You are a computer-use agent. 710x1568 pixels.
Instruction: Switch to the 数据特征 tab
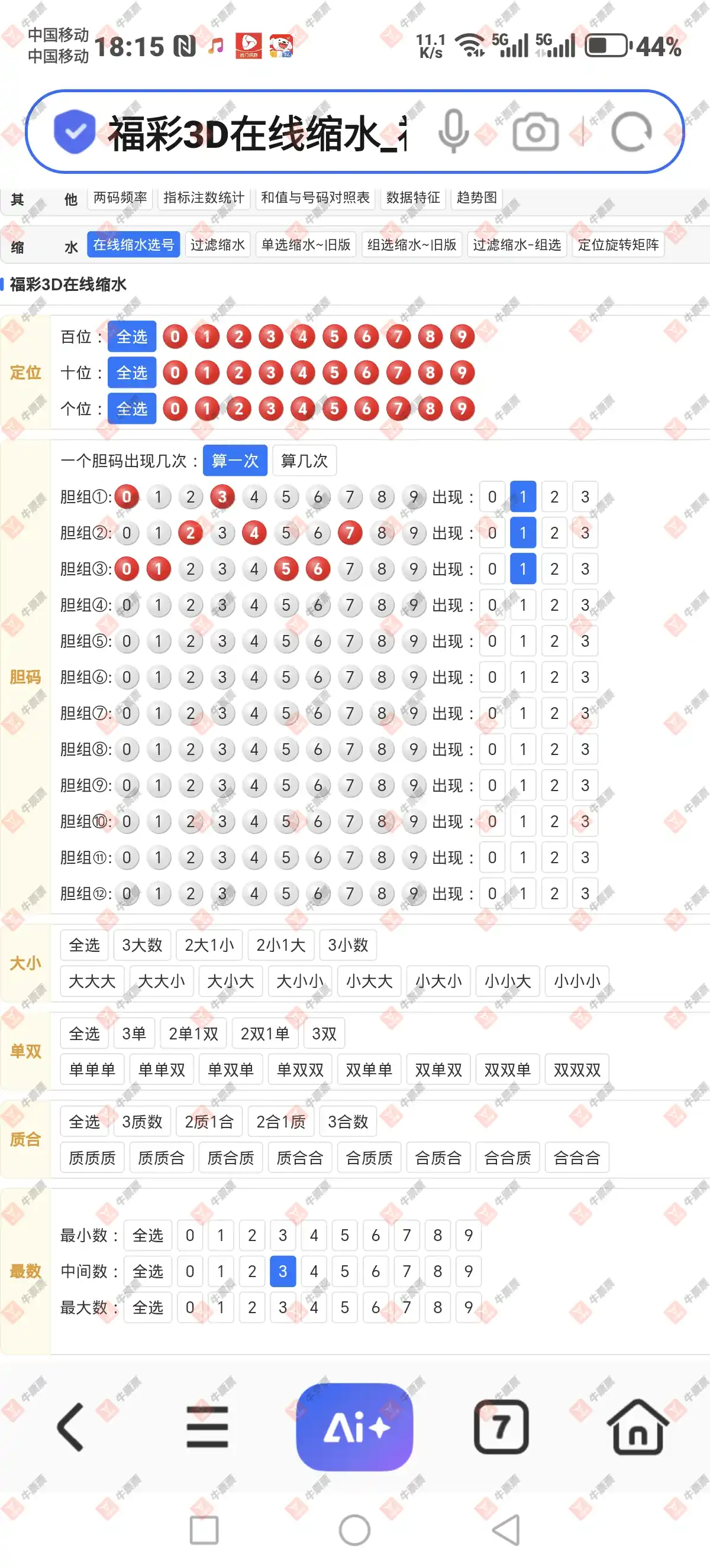tap(413, 197)
